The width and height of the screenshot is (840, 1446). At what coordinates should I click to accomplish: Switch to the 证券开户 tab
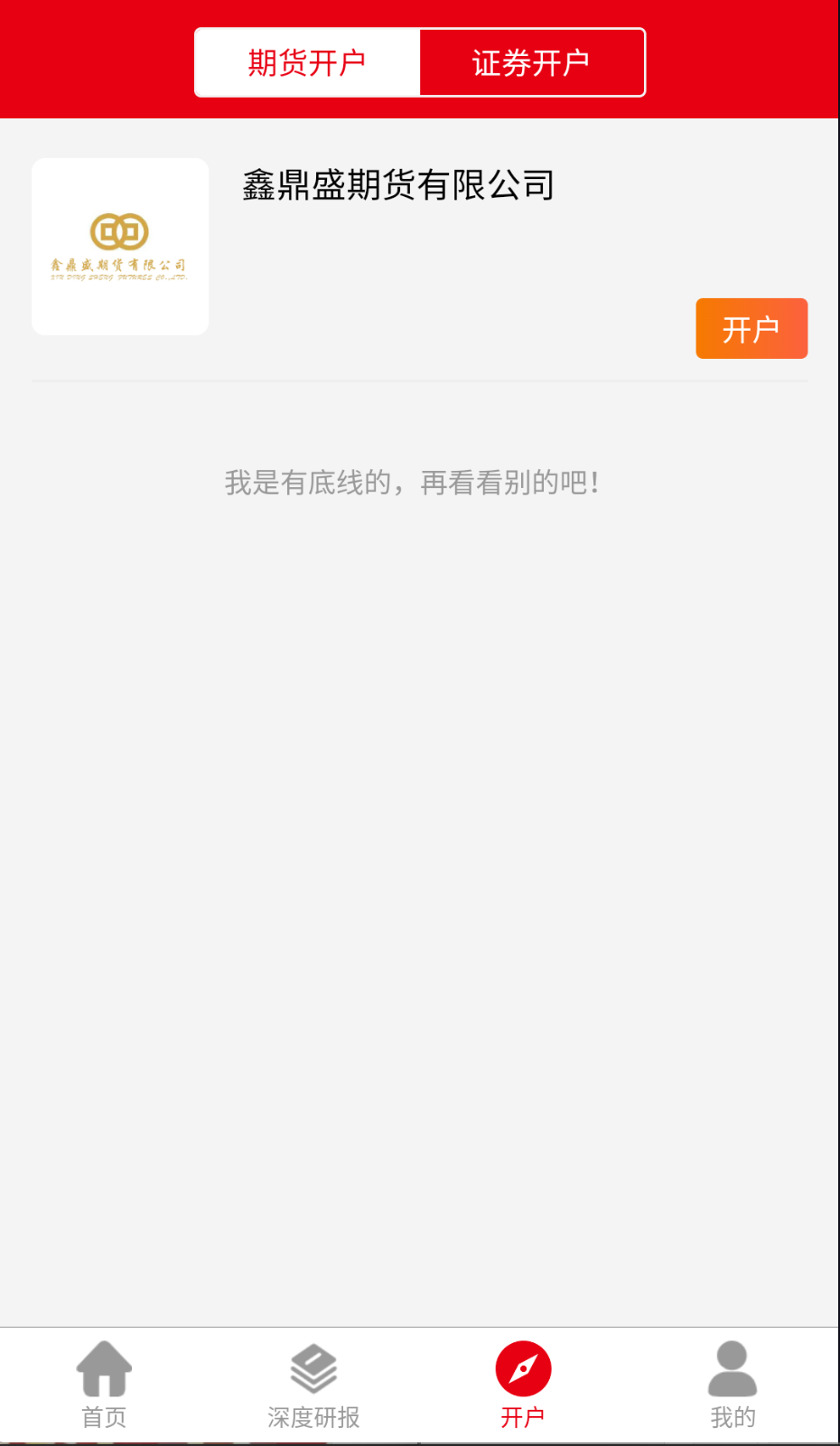pyautogui.click(x=532, y=62)
